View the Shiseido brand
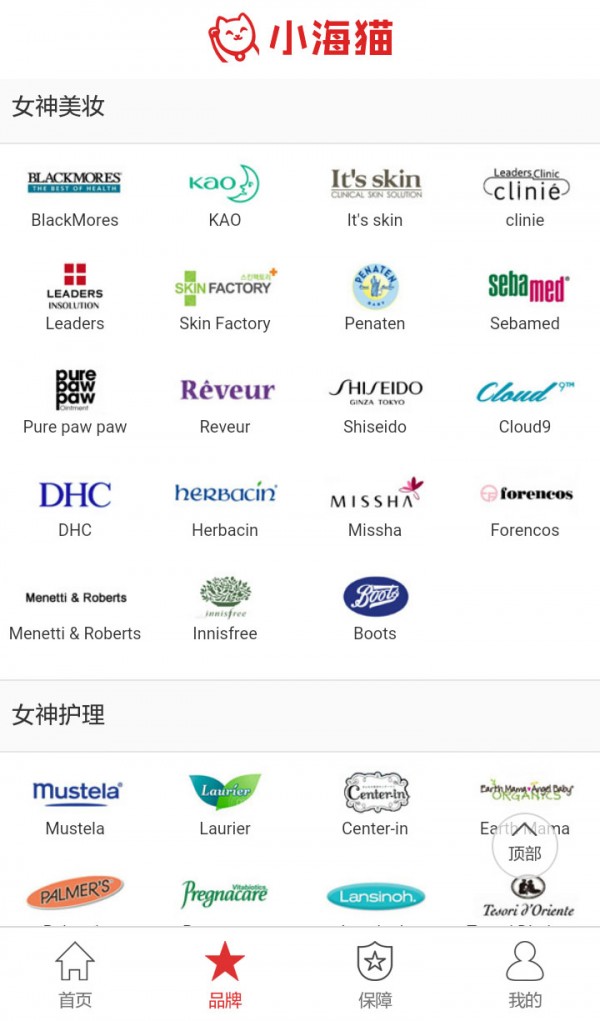Image resolution: width=600 pixels, height=1021 pixels. [x=375, y=403]
